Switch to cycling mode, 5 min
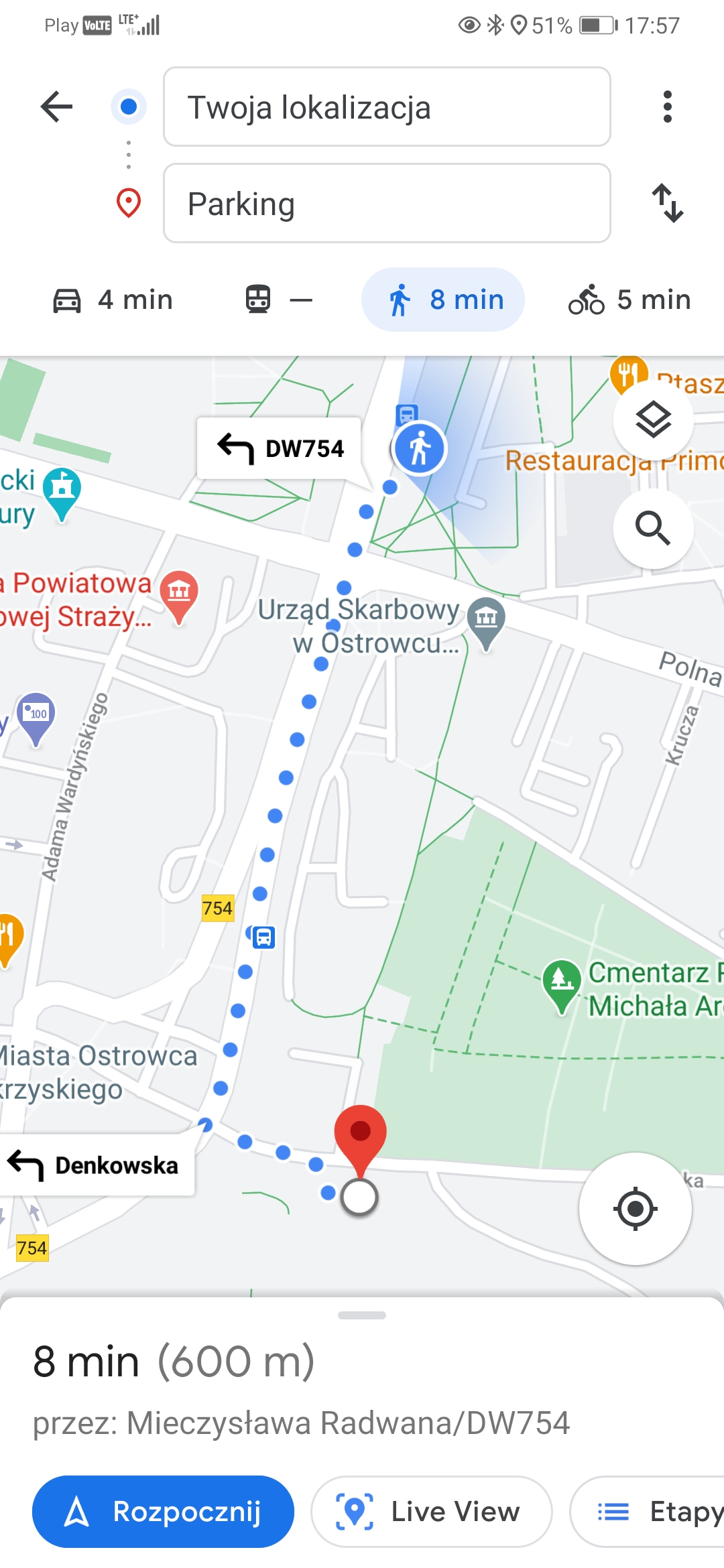Screen dimensions: 724x1568 tap(629, 300)
